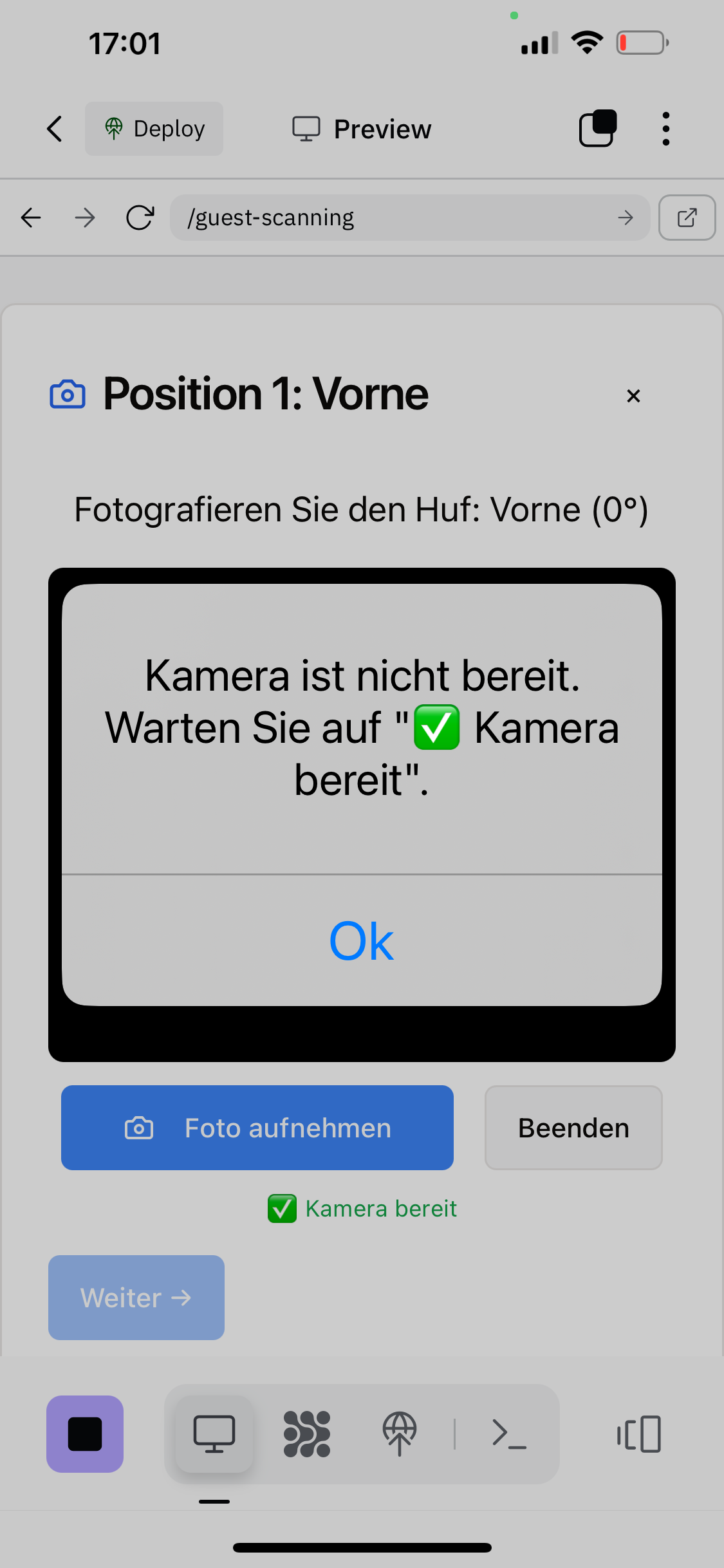Switch to the preview monitor tab
This screenshot has height=1568, width=724.
[214, 1434]
